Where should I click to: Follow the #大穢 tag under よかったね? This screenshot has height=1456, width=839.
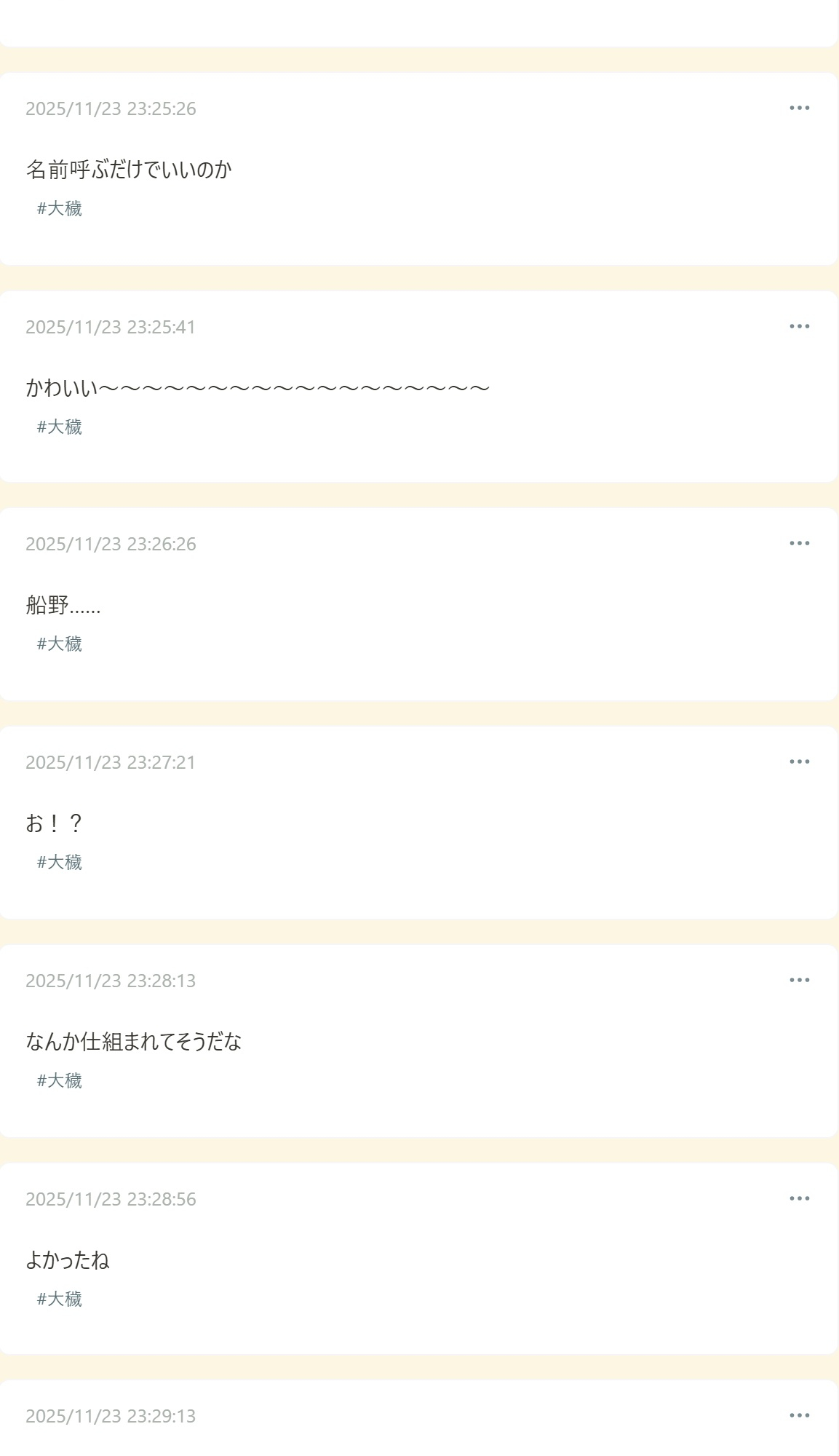point(60,1299)
